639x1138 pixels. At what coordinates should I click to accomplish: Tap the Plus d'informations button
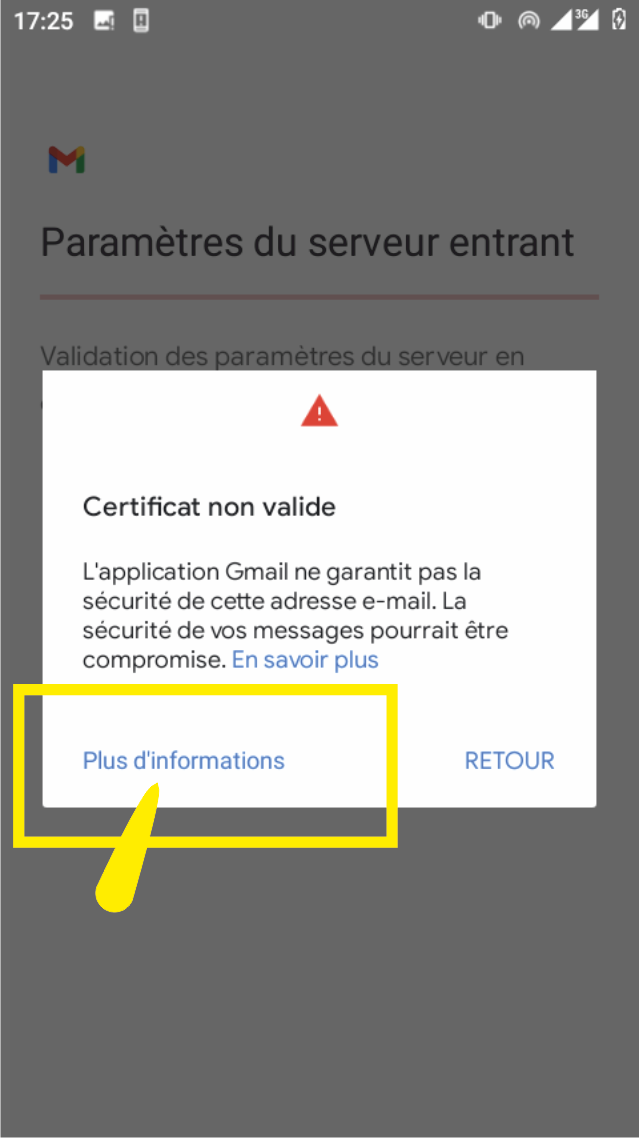[x=184, y=761]
